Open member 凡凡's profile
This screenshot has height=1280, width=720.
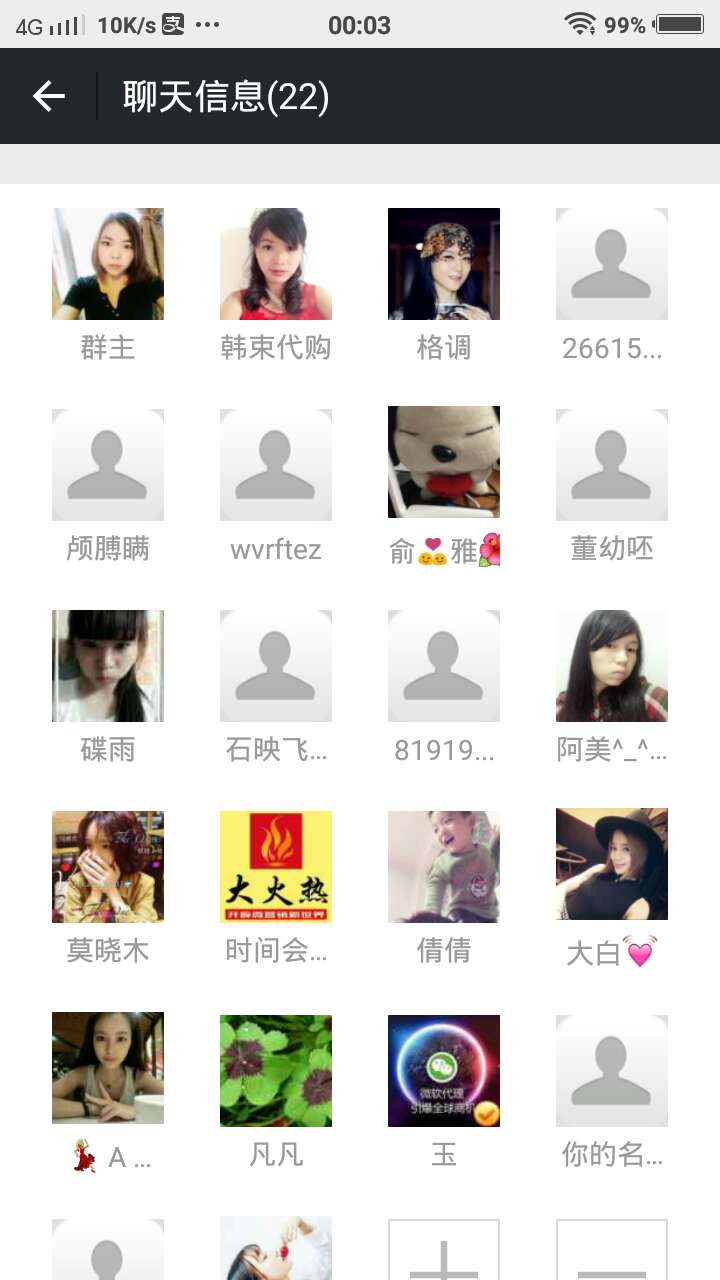[x=276, y=1071]
